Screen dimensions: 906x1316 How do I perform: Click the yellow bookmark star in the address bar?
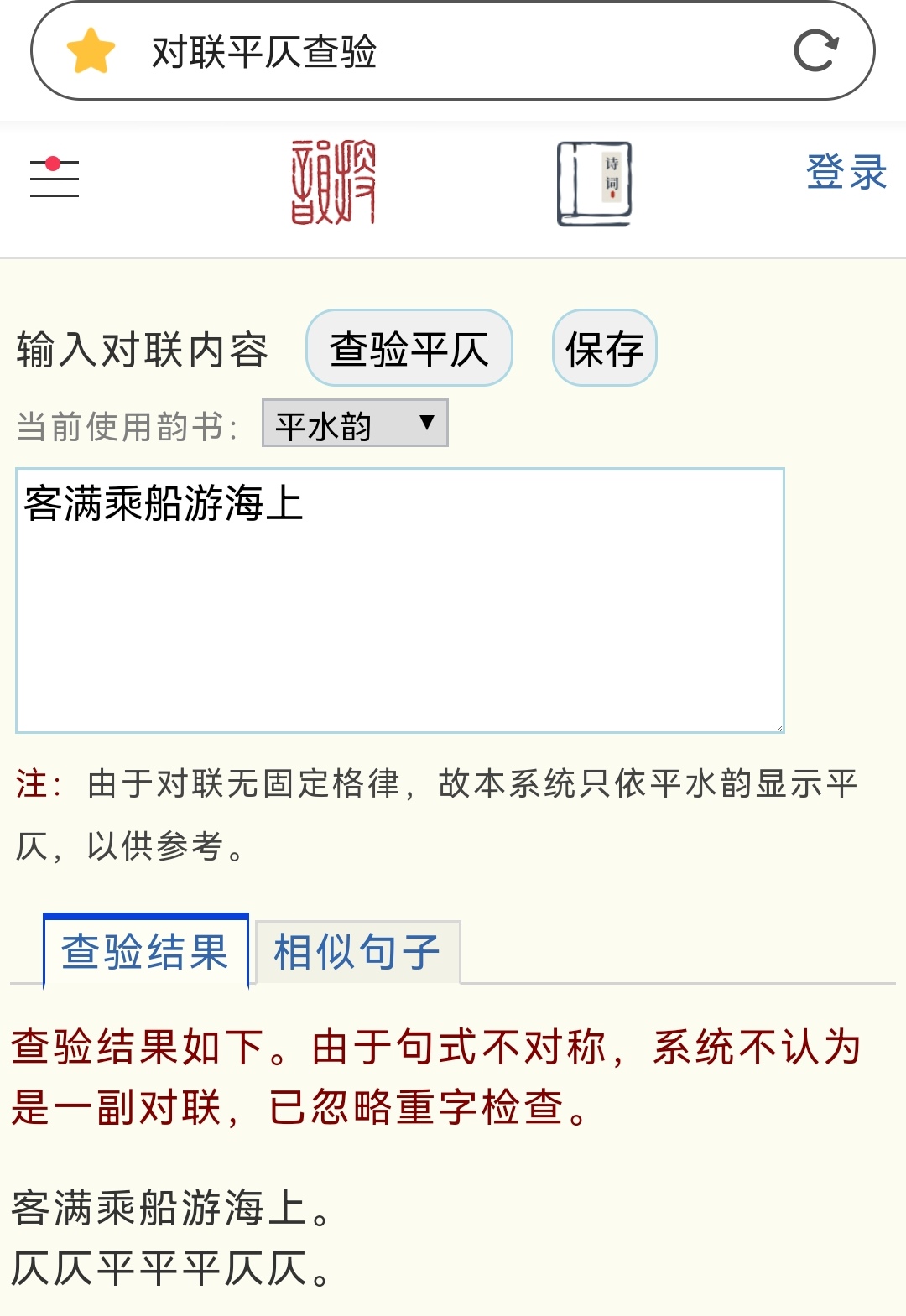92,53
